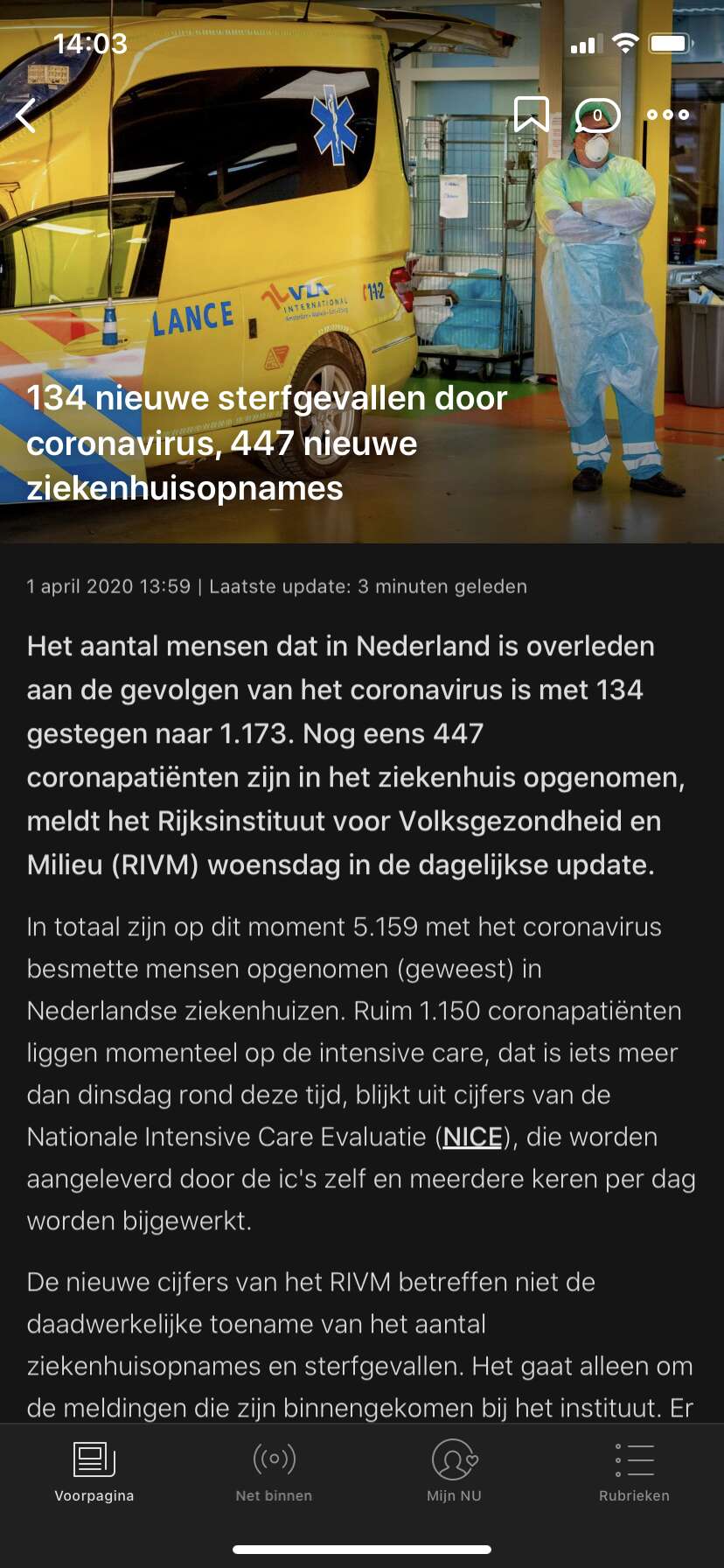
Task: Follow the underlined NICE link
Action: [x=473, y=1137]
